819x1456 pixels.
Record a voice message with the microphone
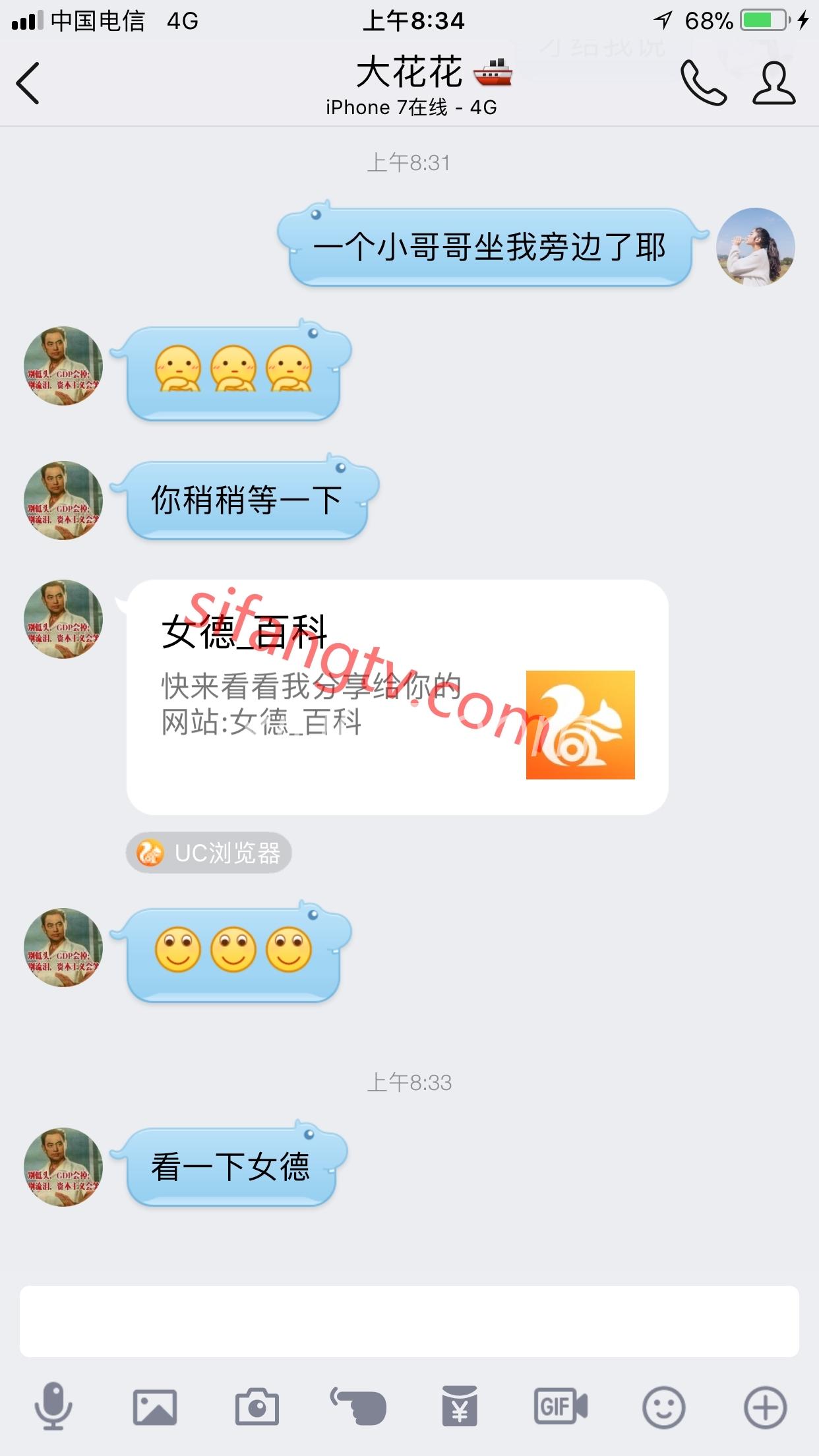coord(53,1407)
